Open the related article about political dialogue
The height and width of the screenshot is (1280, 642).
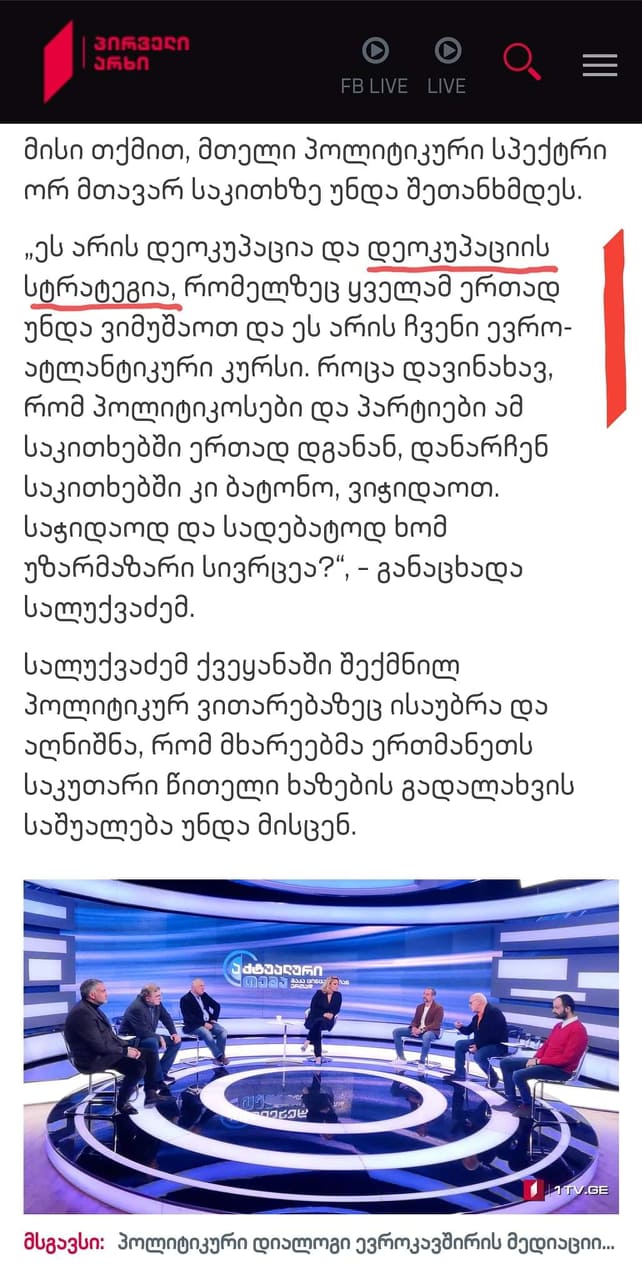(366, 1240)
